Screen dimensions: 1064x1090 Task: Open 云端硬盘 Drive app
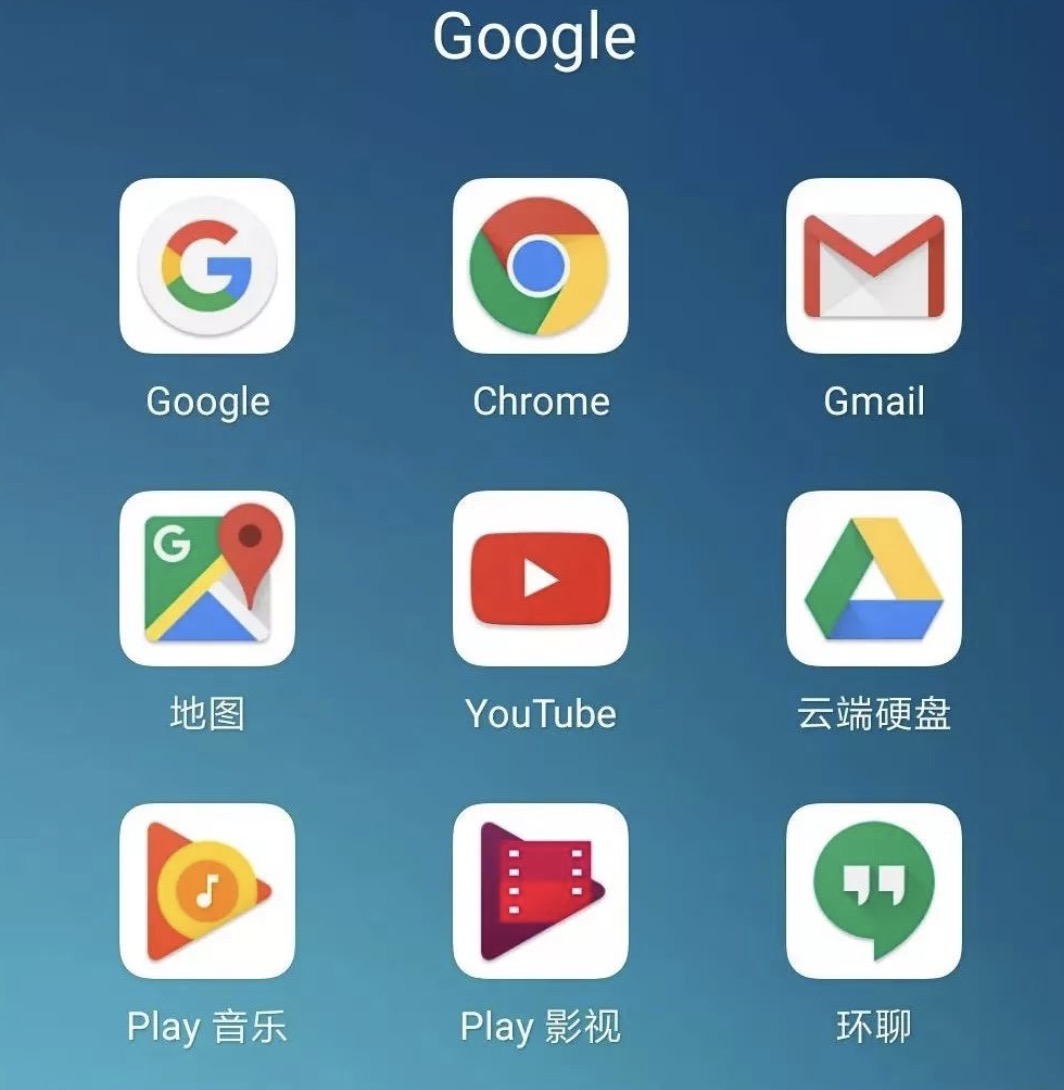point(873,578)
